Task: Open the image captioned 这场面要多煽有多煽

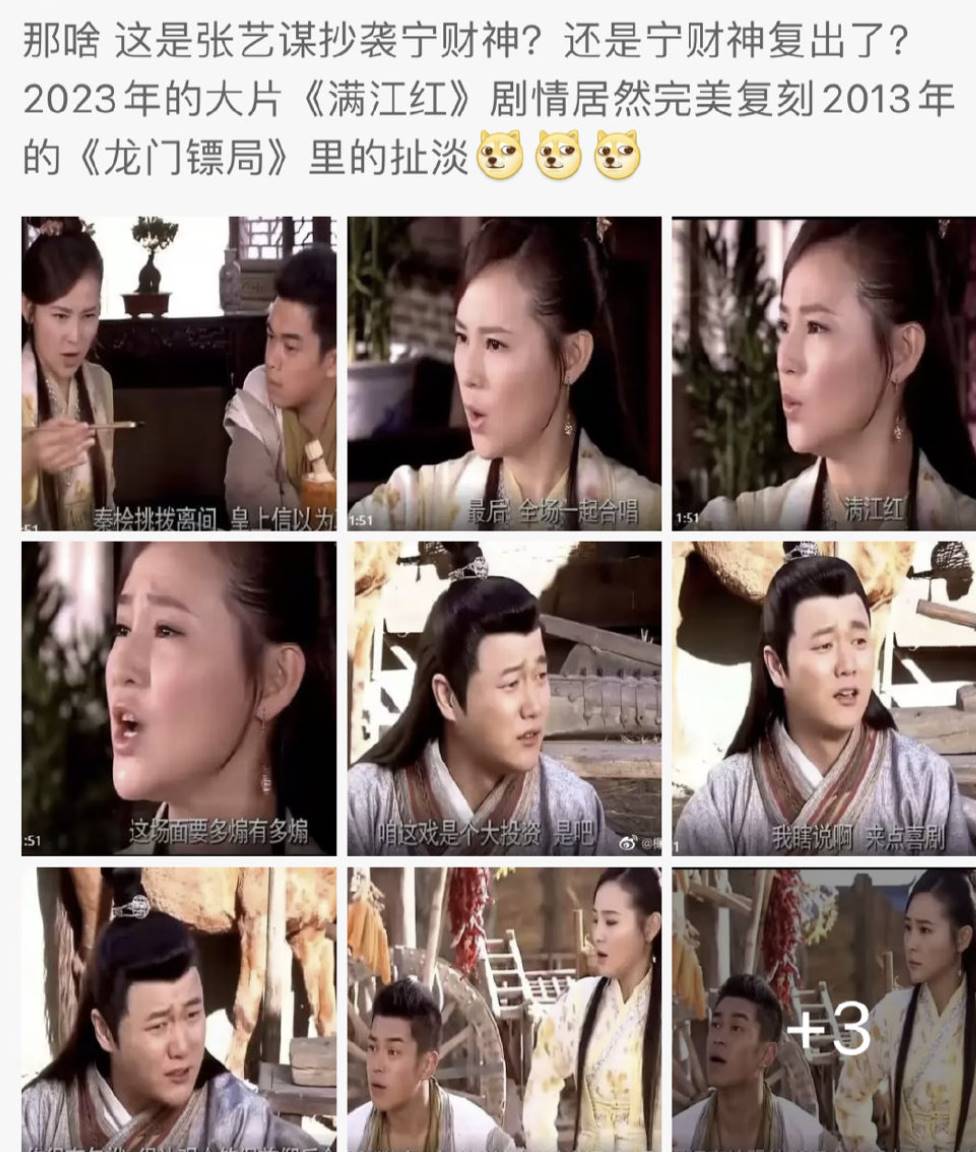Action: point(179,698)
